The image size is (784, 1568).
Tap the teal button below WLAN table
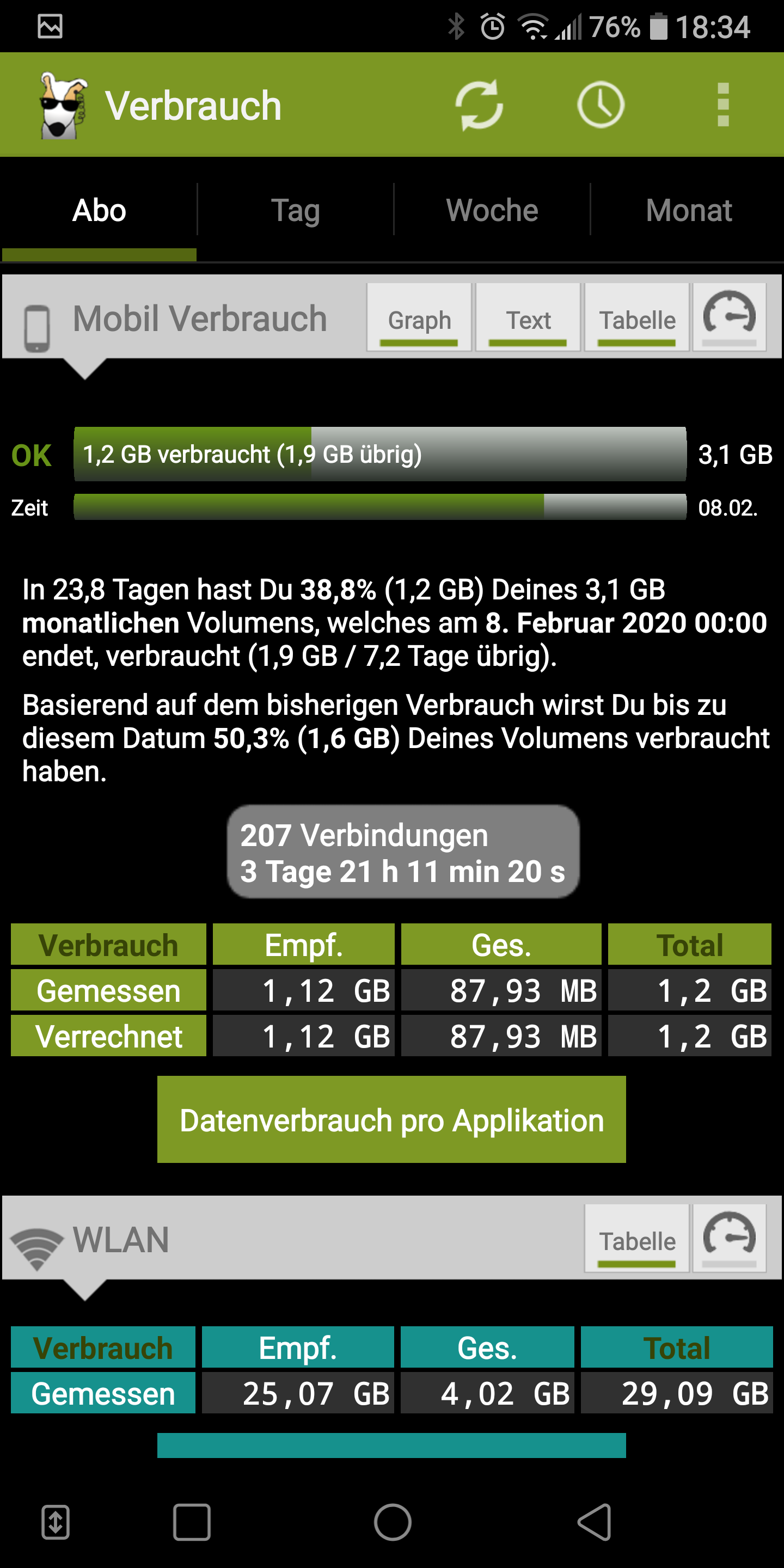(x=391, y=1445)
